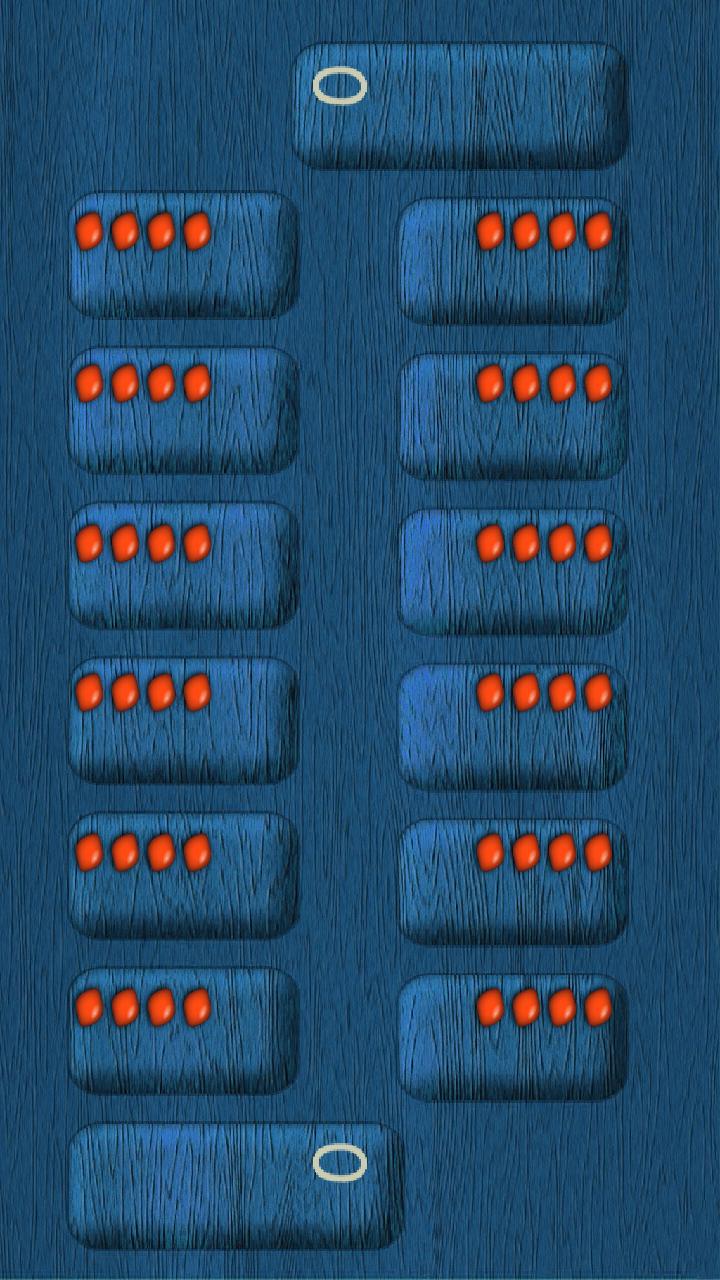
Task: Sow seeds from the lowest right-column pit
Action: click(x=513, y=1037)
